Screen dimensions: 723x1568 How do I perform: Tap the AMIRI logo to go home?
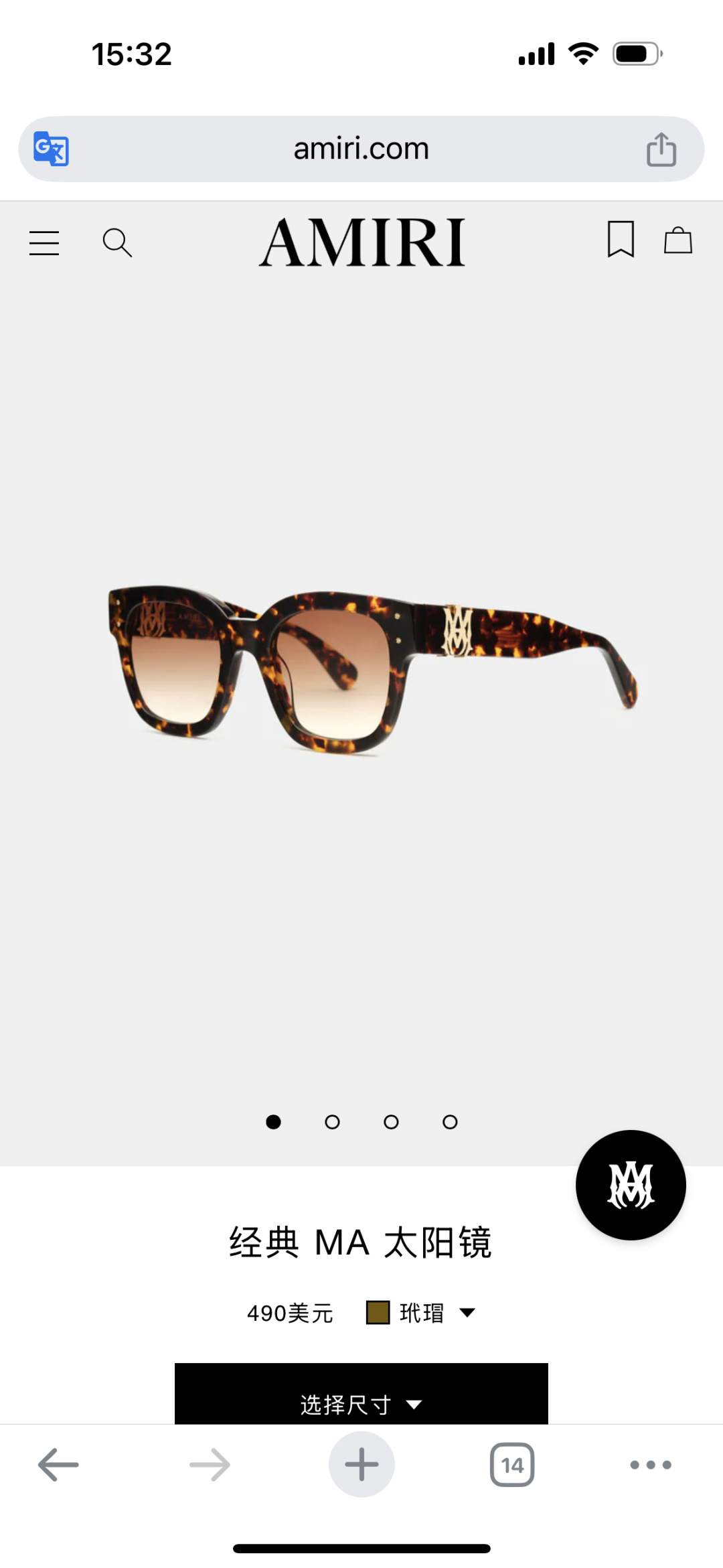[361, 242]
